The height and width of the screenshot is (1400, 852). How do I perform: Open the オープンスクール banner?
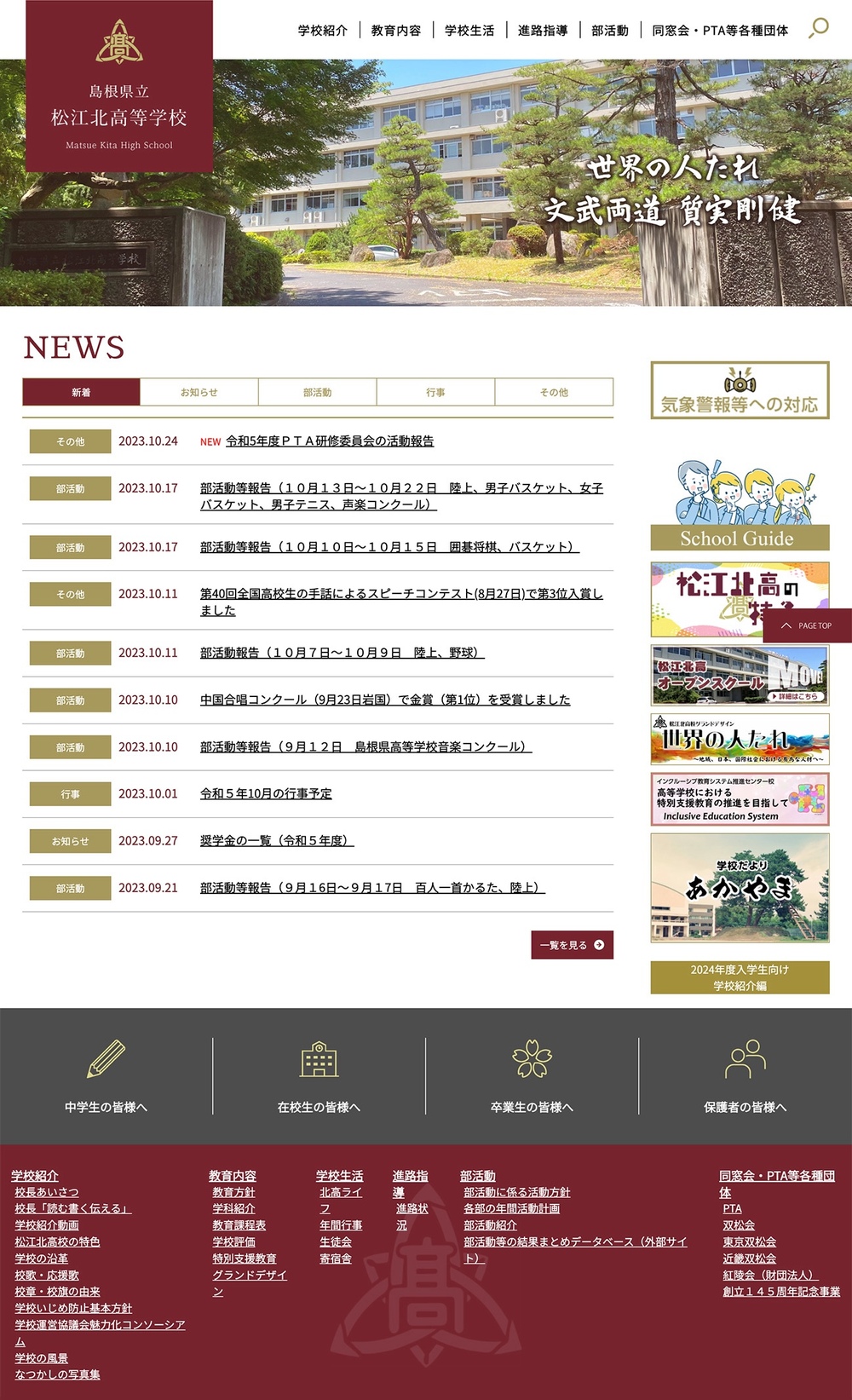click(740, 675)
